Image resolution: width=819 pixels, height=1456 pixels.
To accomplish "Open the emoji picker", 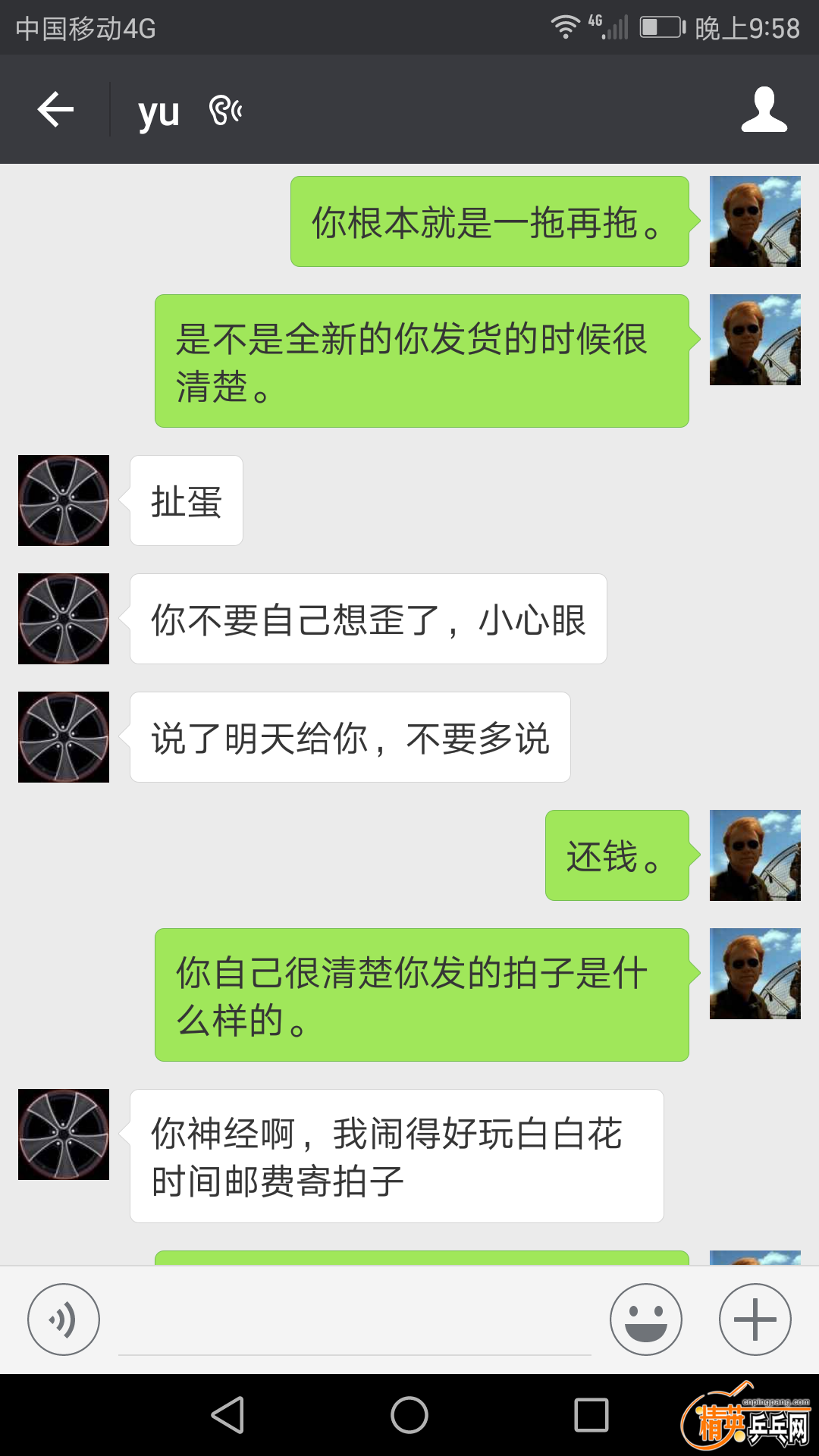I will point(645,1319).
